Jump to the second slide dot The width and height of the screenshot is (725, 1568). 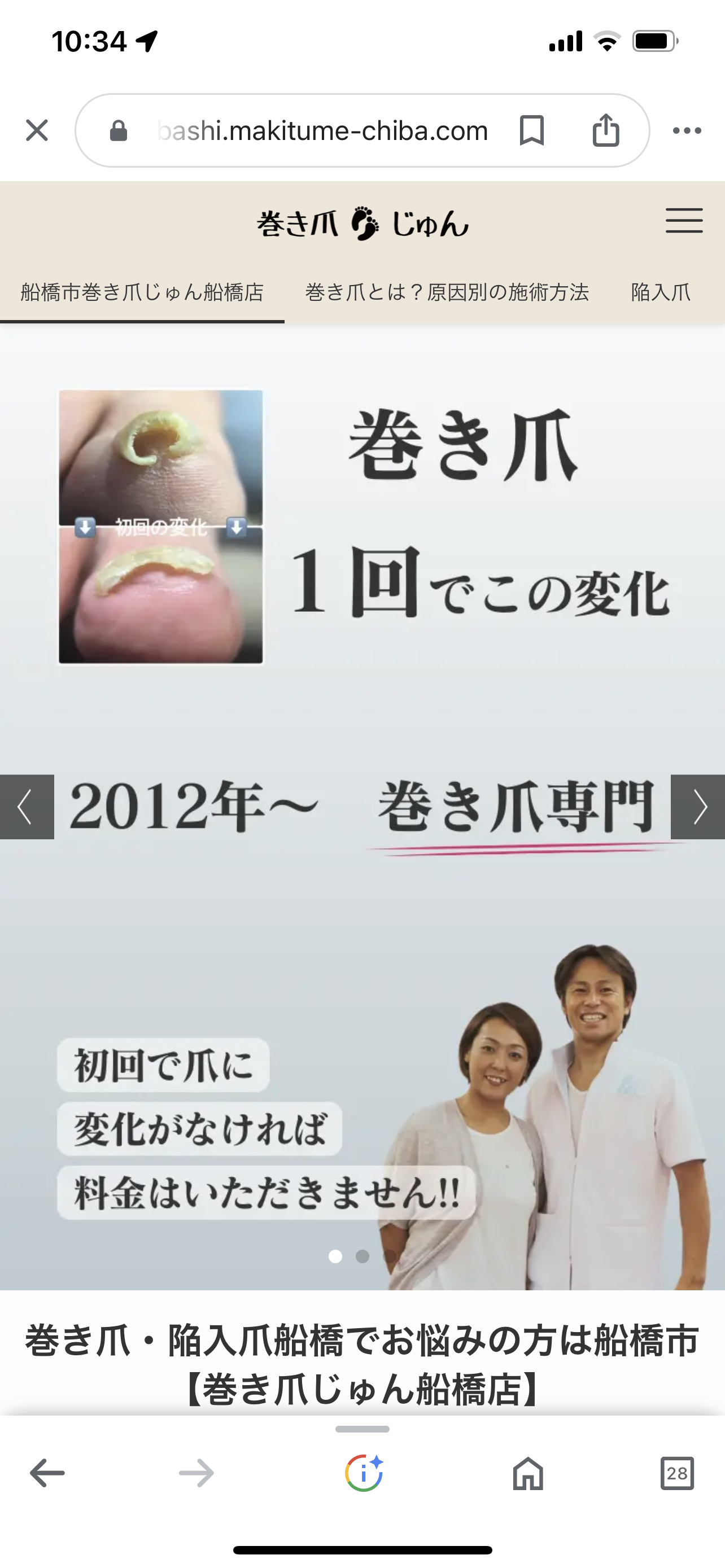(x=362, y=1256)
